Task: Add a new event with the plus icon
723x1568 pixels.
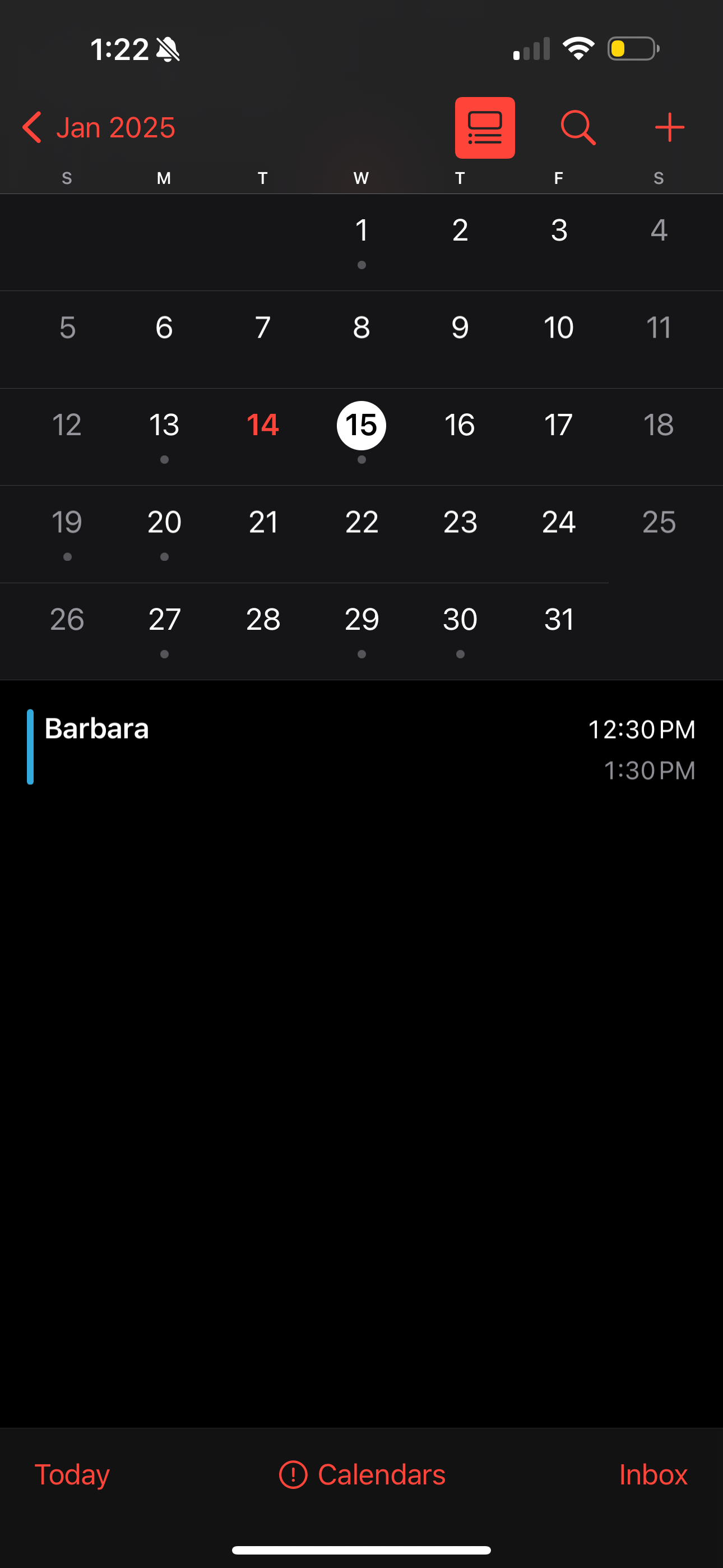Action: (x=669, y=128)
